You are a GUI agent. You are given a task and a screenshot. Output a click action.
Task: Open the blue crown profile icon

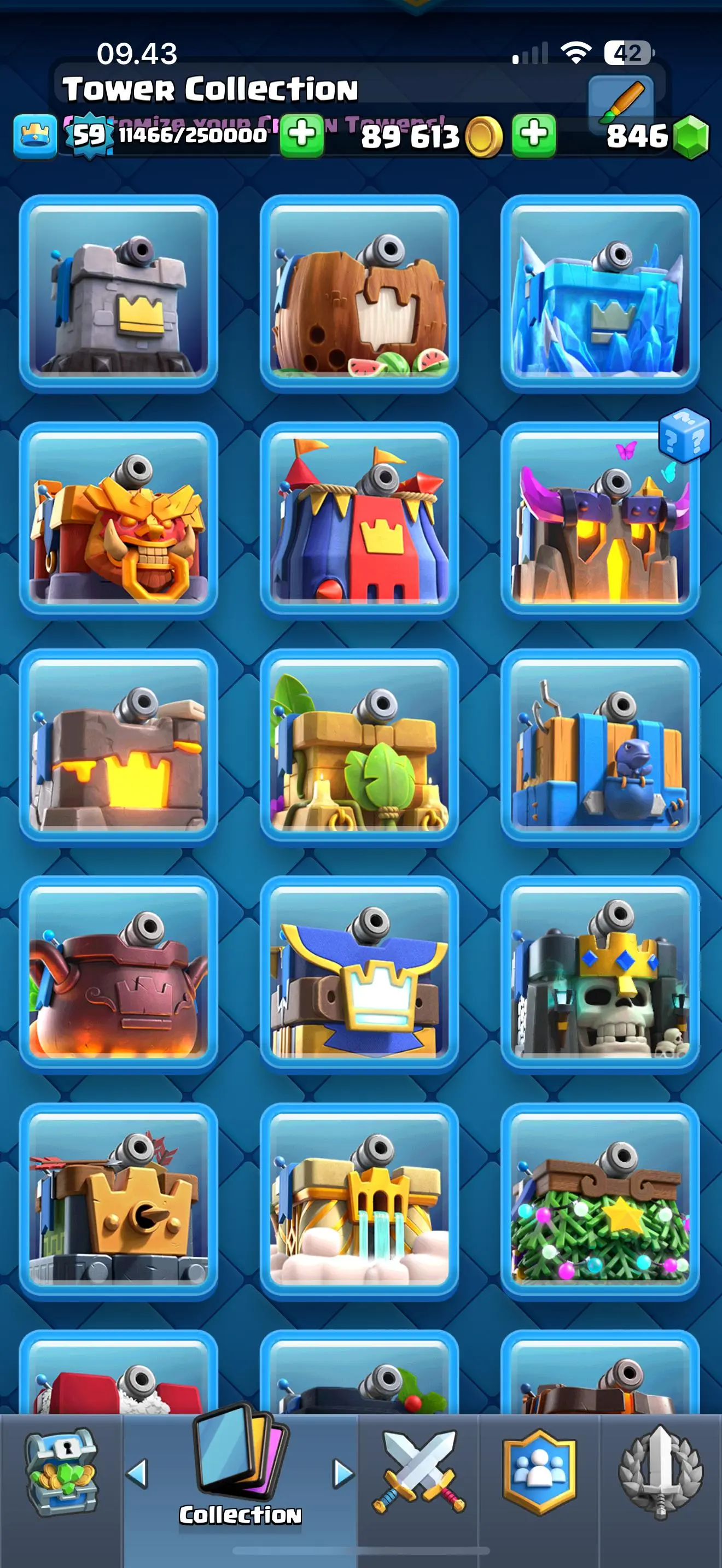pyautogui.click(x=34, y=135)
